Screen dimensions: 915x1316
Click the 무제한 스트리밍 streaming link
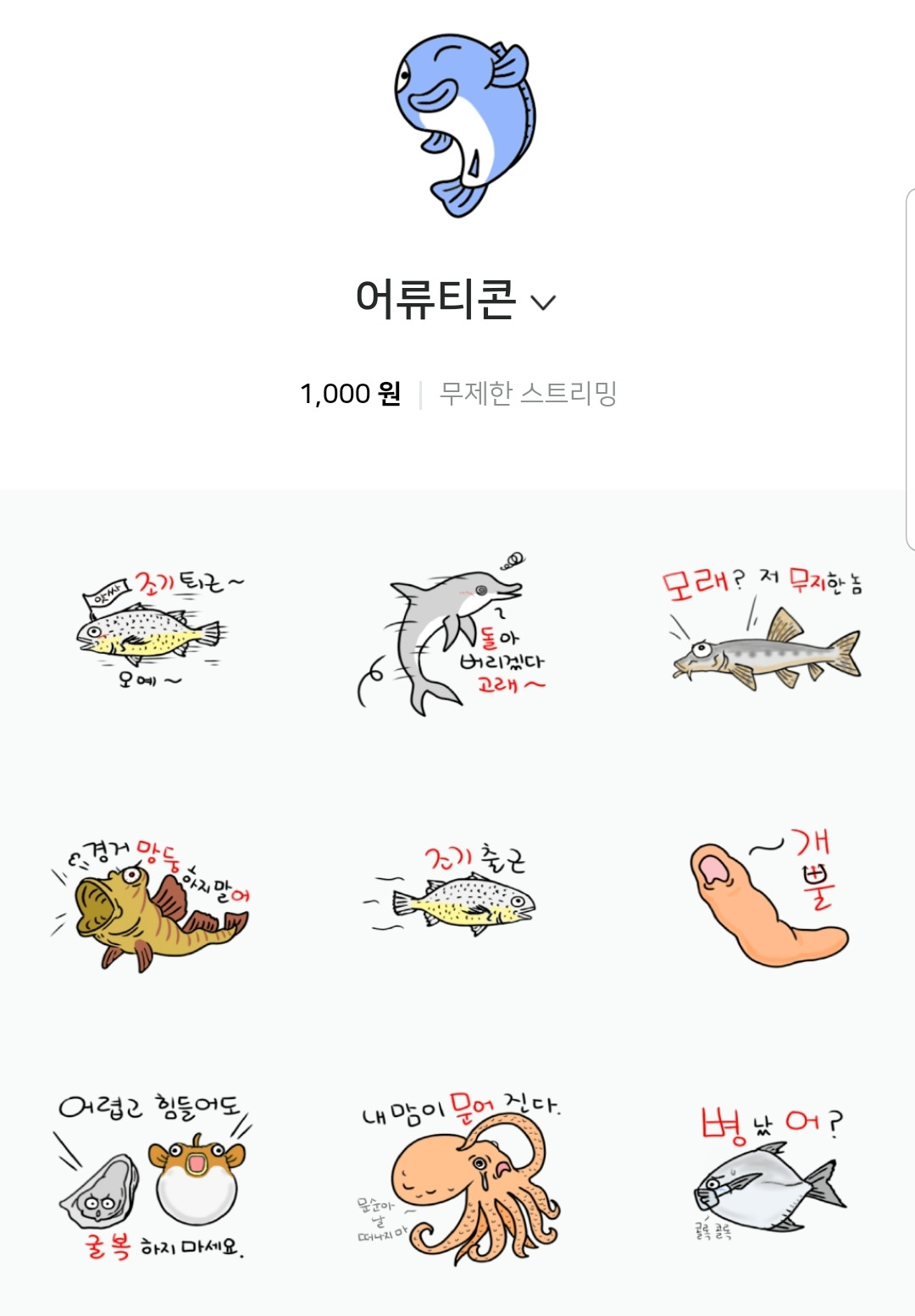[x=530, y=393]
